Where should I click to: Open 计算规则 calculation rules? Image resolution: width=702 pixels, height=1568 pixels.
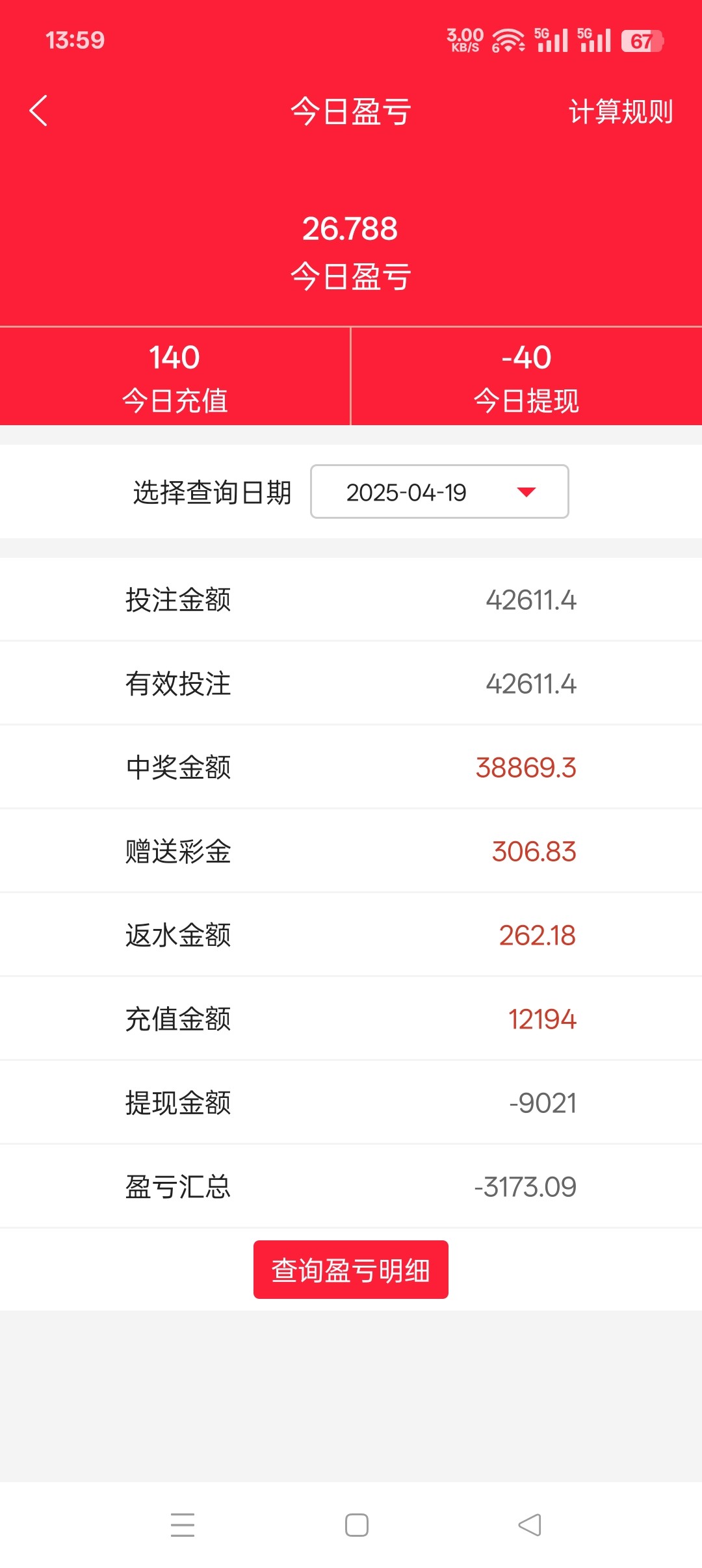pyautogui.click(x=620, y=112)
